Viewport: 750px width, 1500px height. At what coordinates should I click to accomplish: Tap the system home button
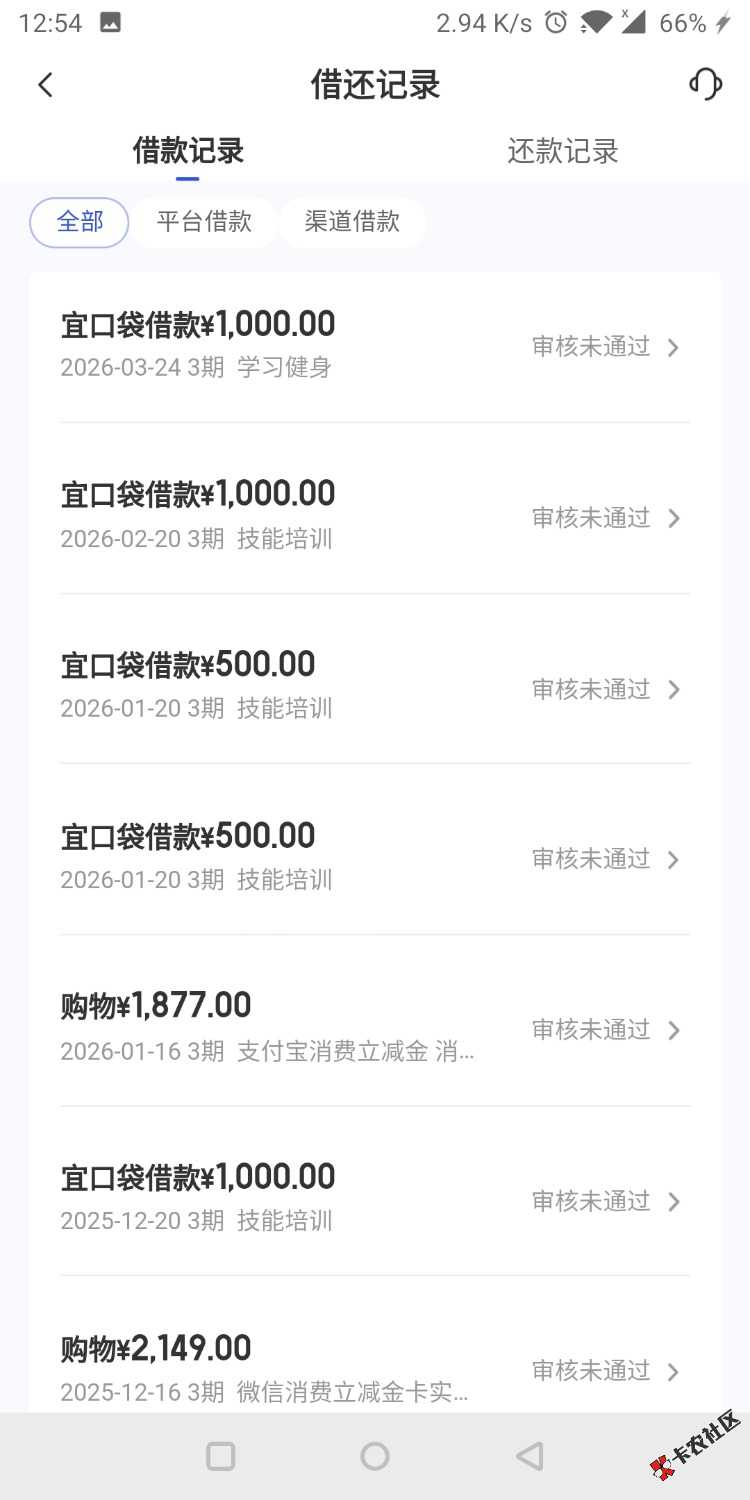(375, 1456)
